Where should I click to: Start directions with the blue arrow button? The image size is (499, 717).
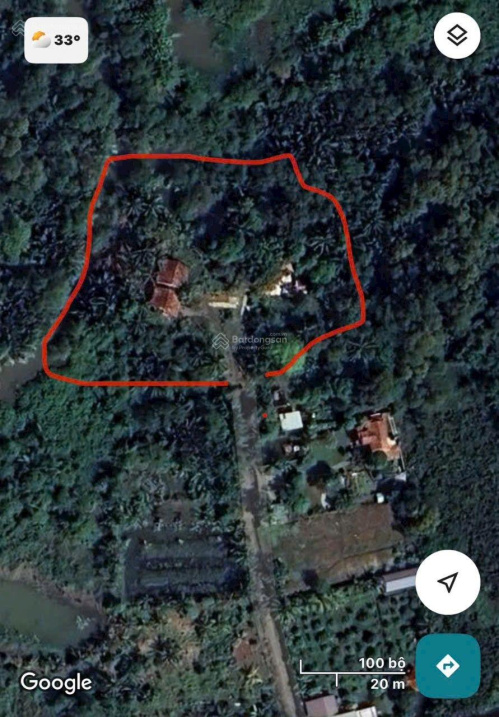coord(448,665)
